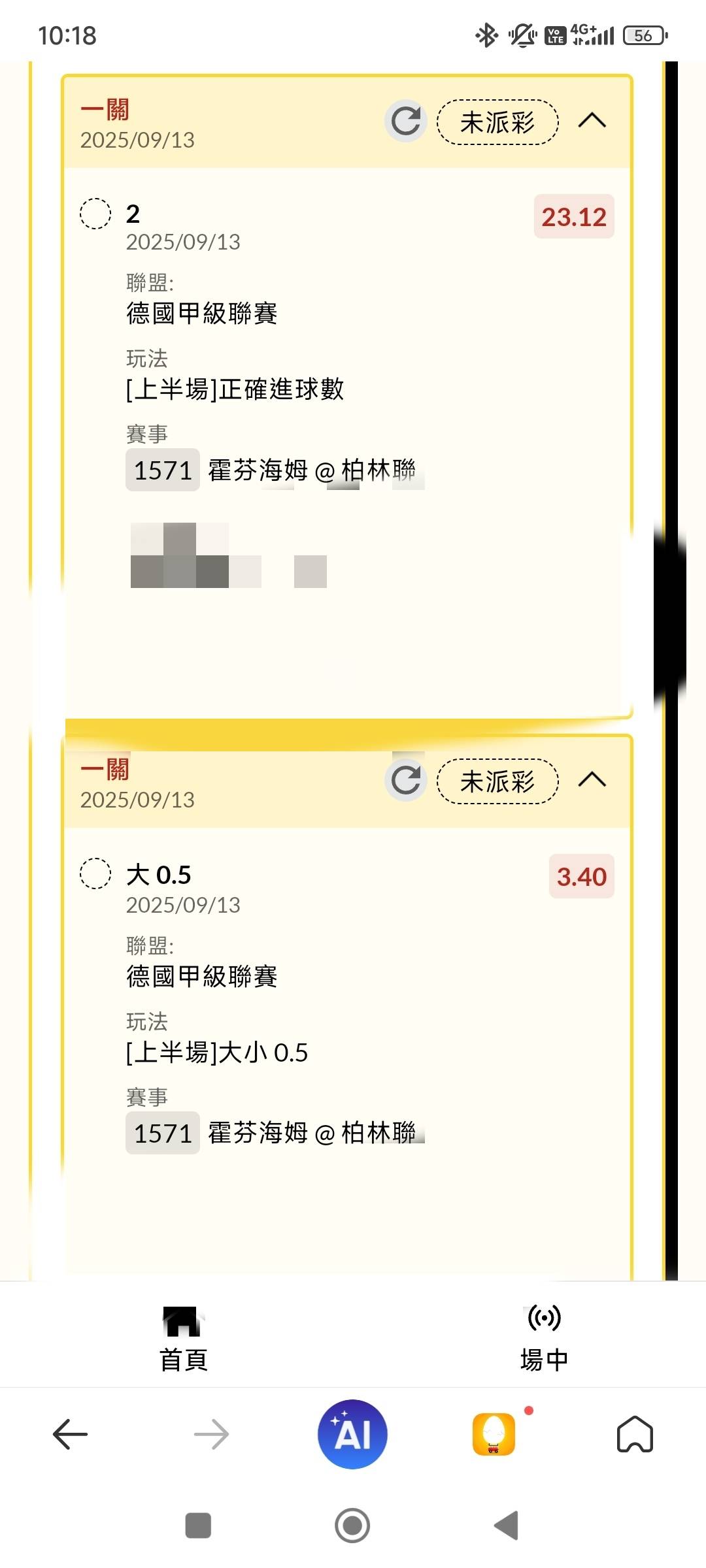706x1568 pixels.
Task: Refresh the second 一關 bet card
Action: click(x=405, y=780)
